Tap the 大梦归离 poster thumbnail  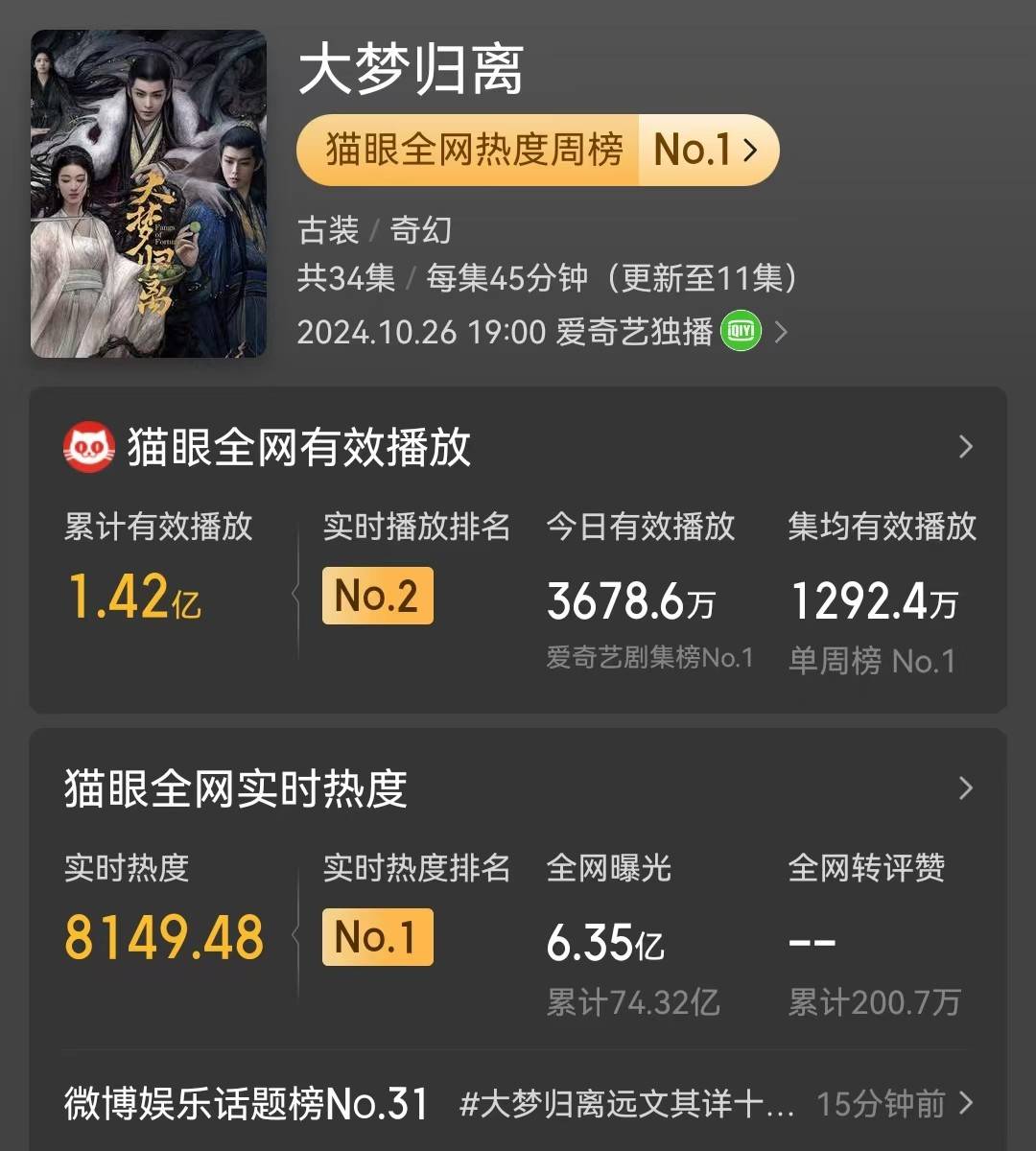pyautogui.click(x=149, y=194)
